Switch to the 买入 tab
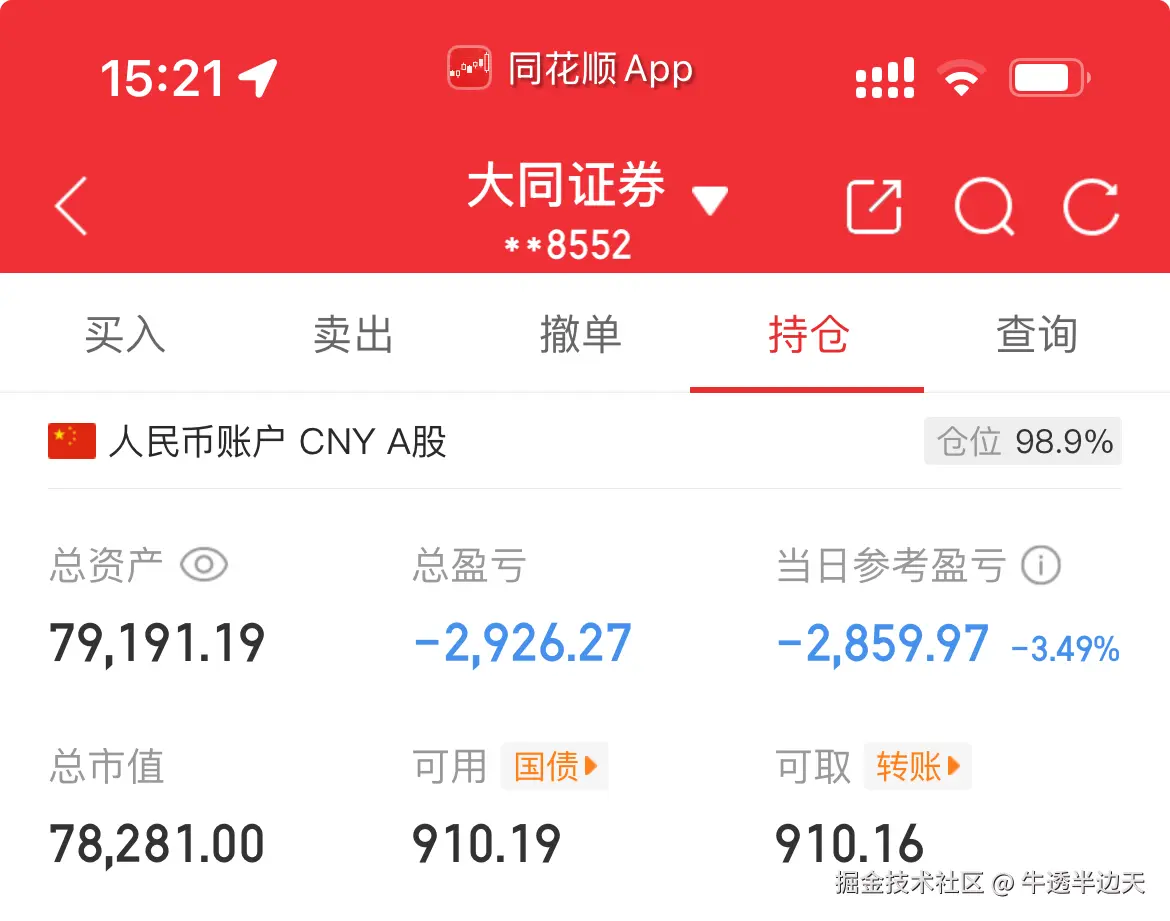The image size is (1170, 921). point(125,335)
